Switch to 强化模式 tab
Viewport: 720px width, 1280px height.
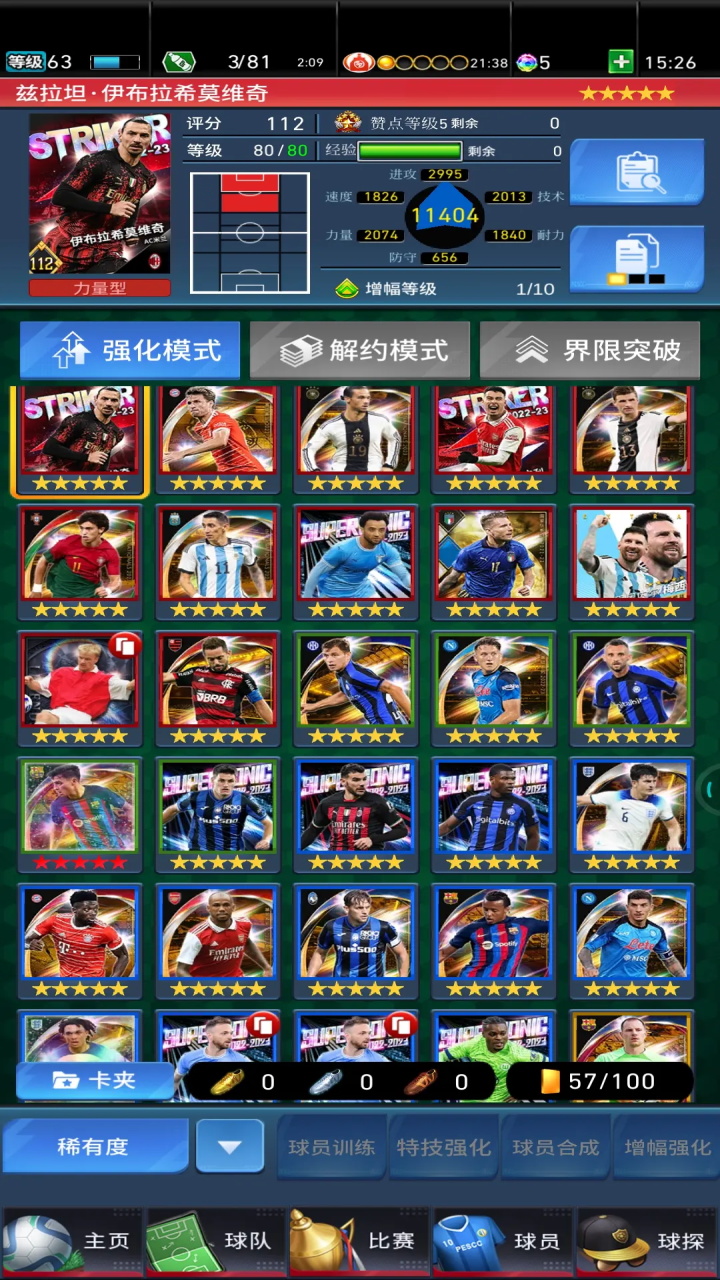pyautogui.click(x=130, y=350)
